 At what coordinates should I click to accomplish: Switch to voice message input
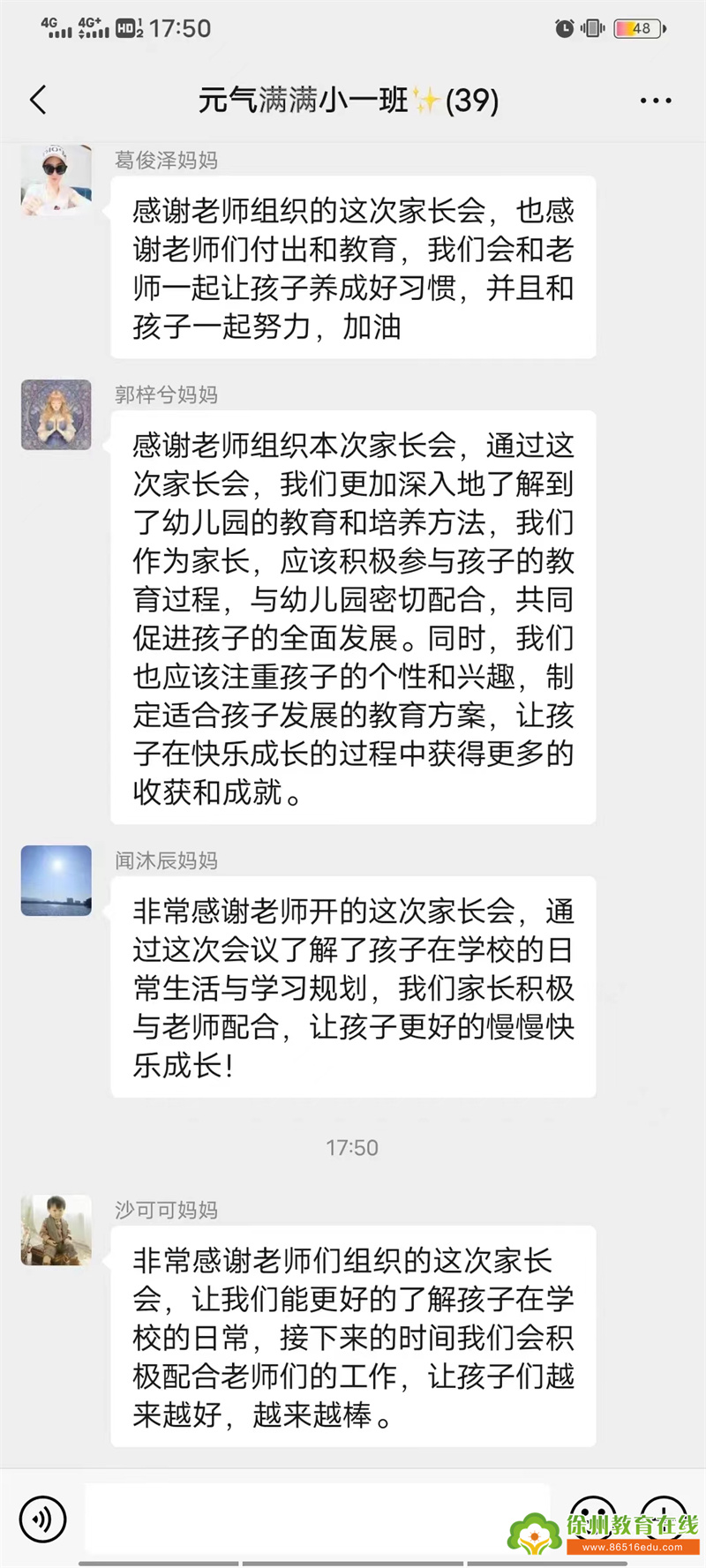(42, 1519)
